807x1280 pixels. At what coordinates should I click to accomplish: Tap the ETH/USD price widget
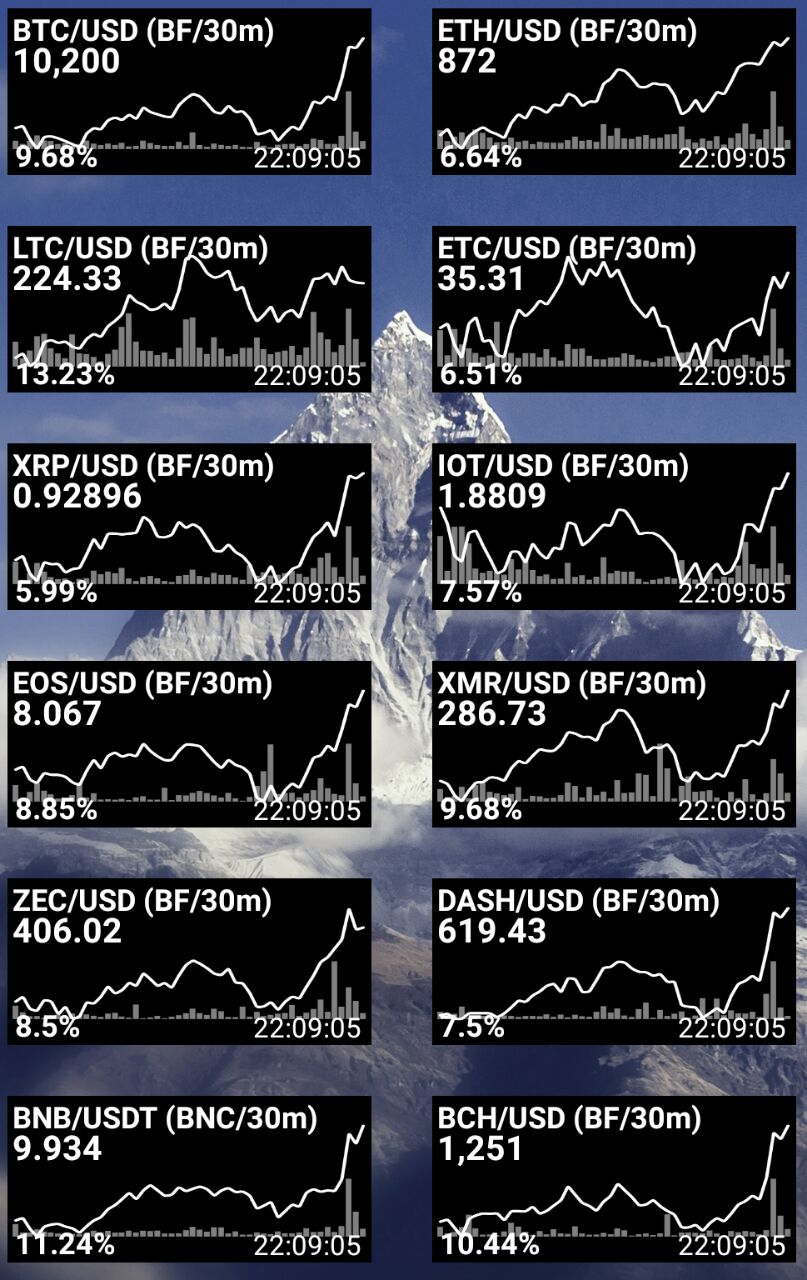pos(614,92)
